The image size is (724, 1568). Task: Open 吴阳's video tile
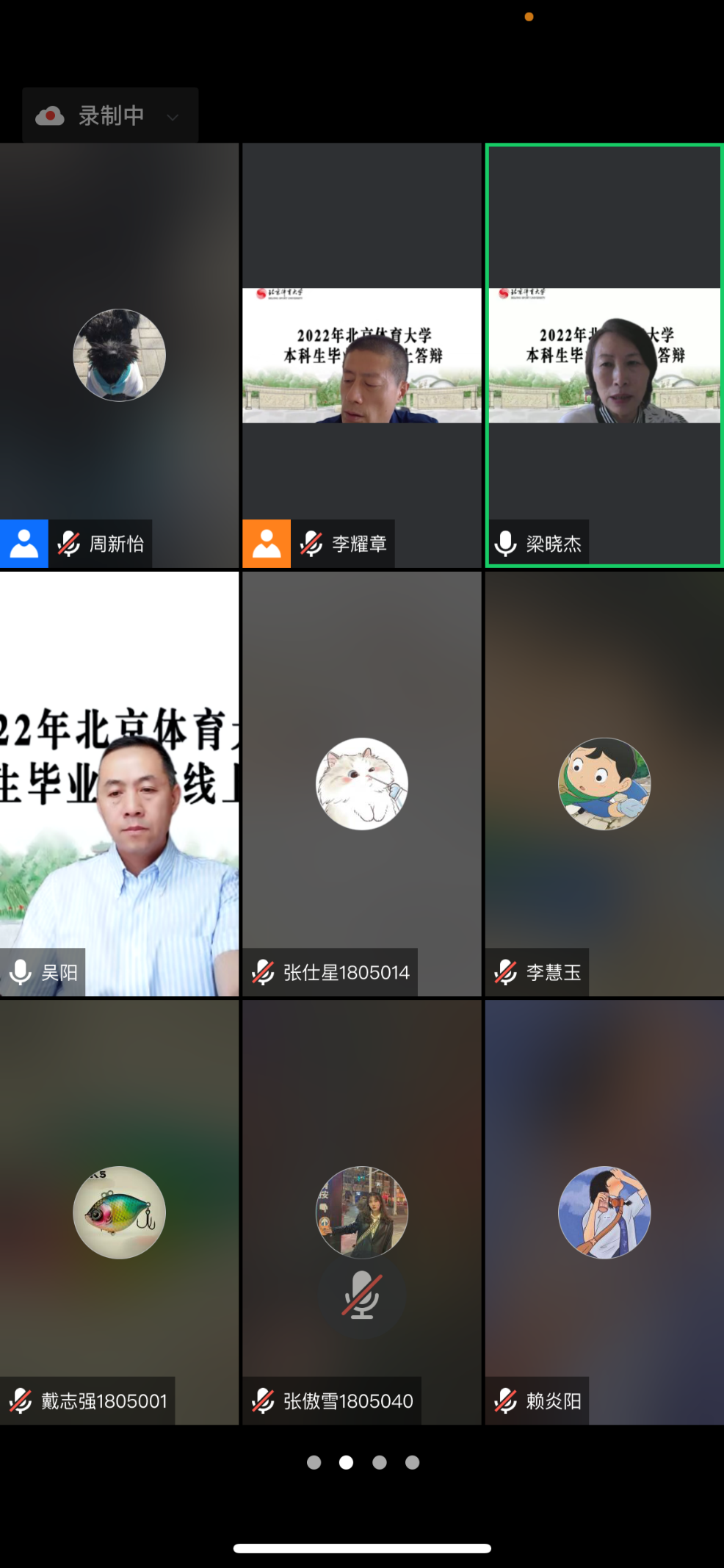[119, 784]
